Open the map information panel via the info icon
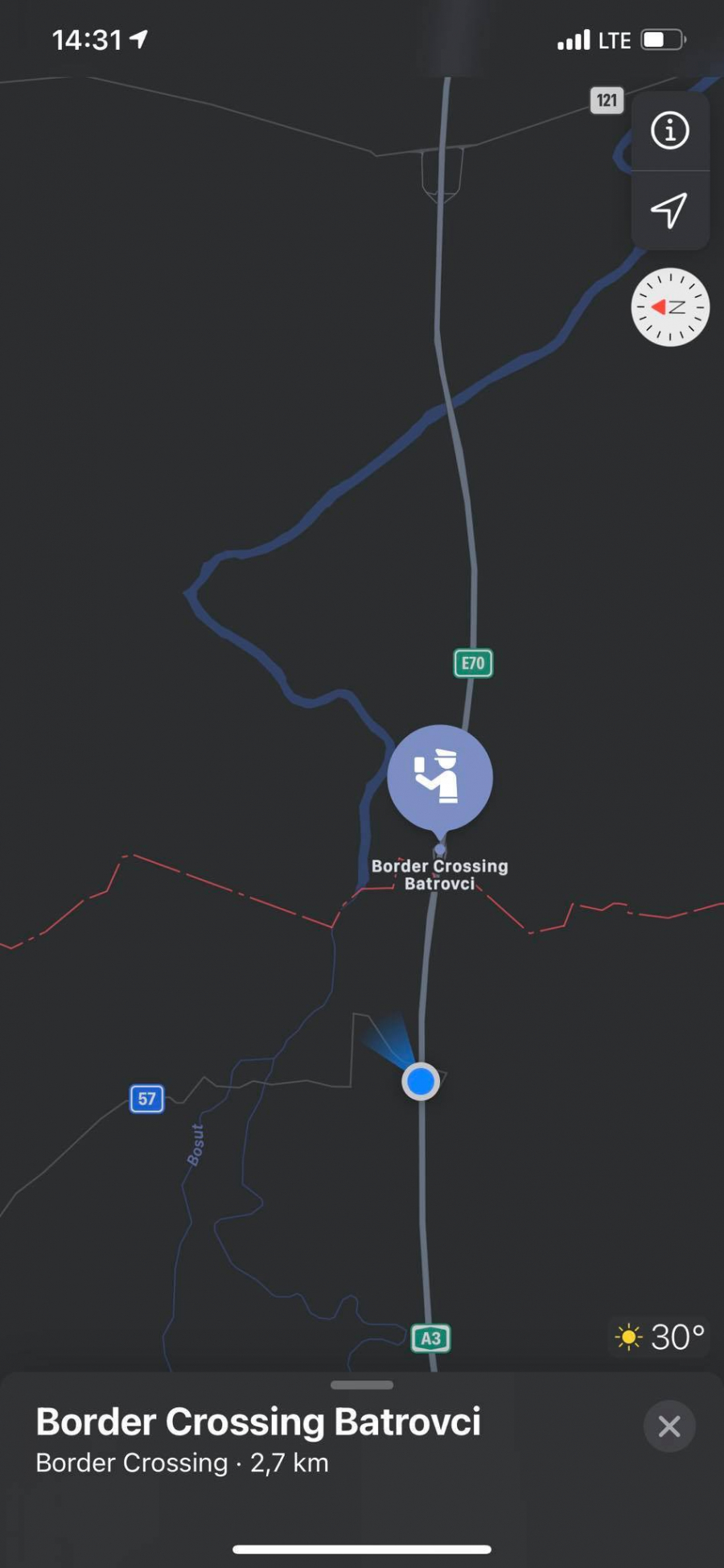Screen dimensions: 724x1568 point(669,130)
